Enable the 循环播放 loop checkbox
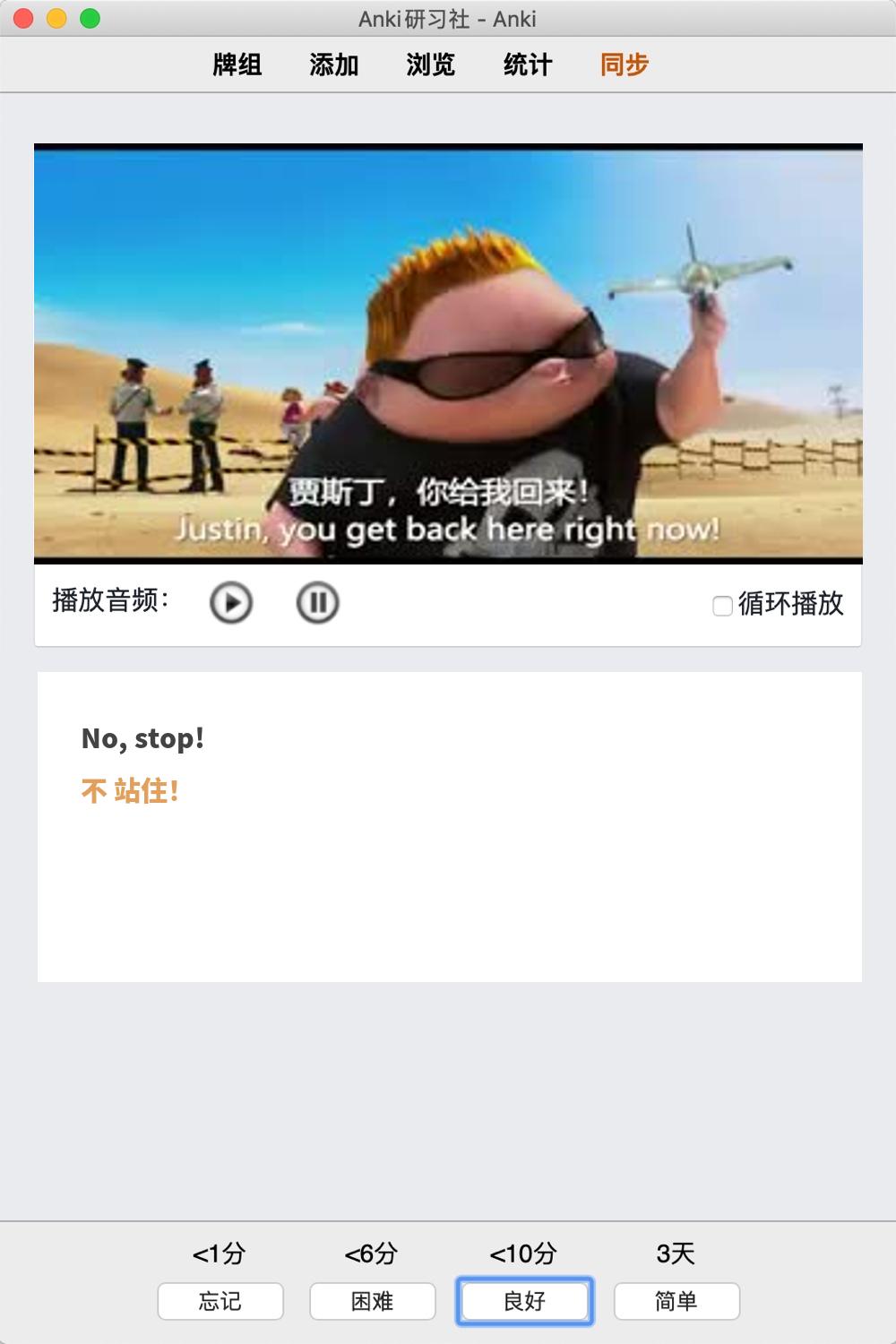The image size is (896, 1344). (722, 606)
